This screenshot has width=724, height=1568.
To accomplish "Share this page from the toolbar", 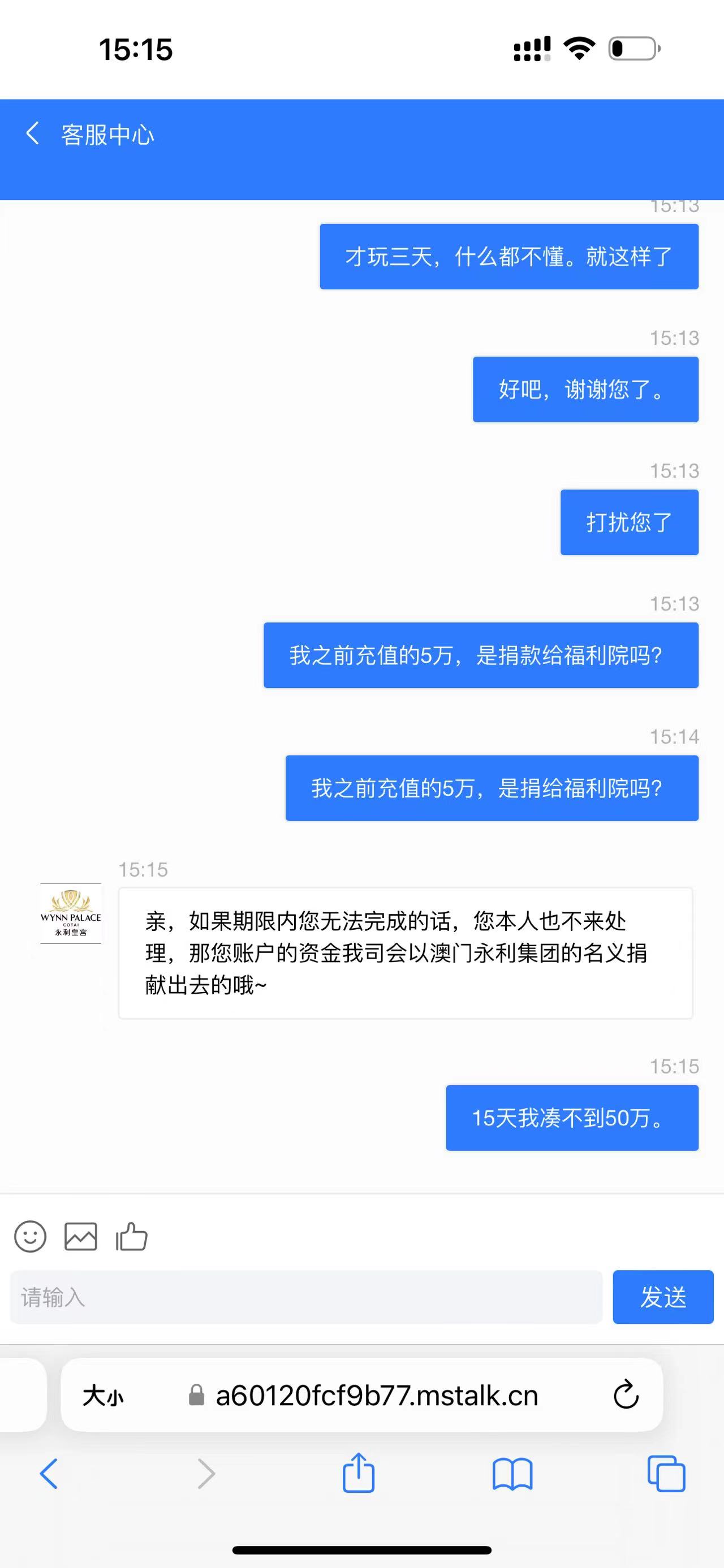I will pos(358,1472).
